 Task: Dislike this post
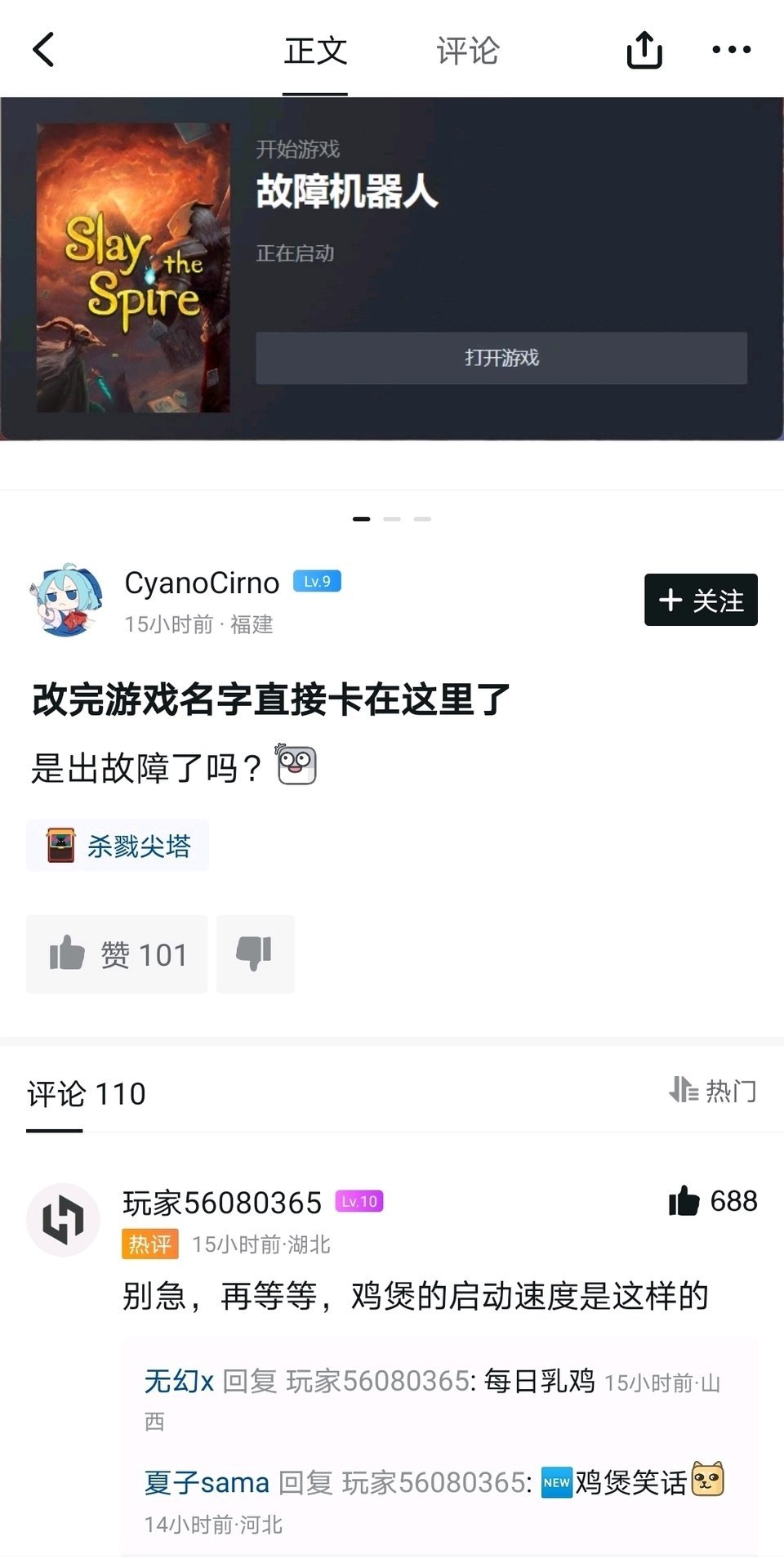click(255, 954)
